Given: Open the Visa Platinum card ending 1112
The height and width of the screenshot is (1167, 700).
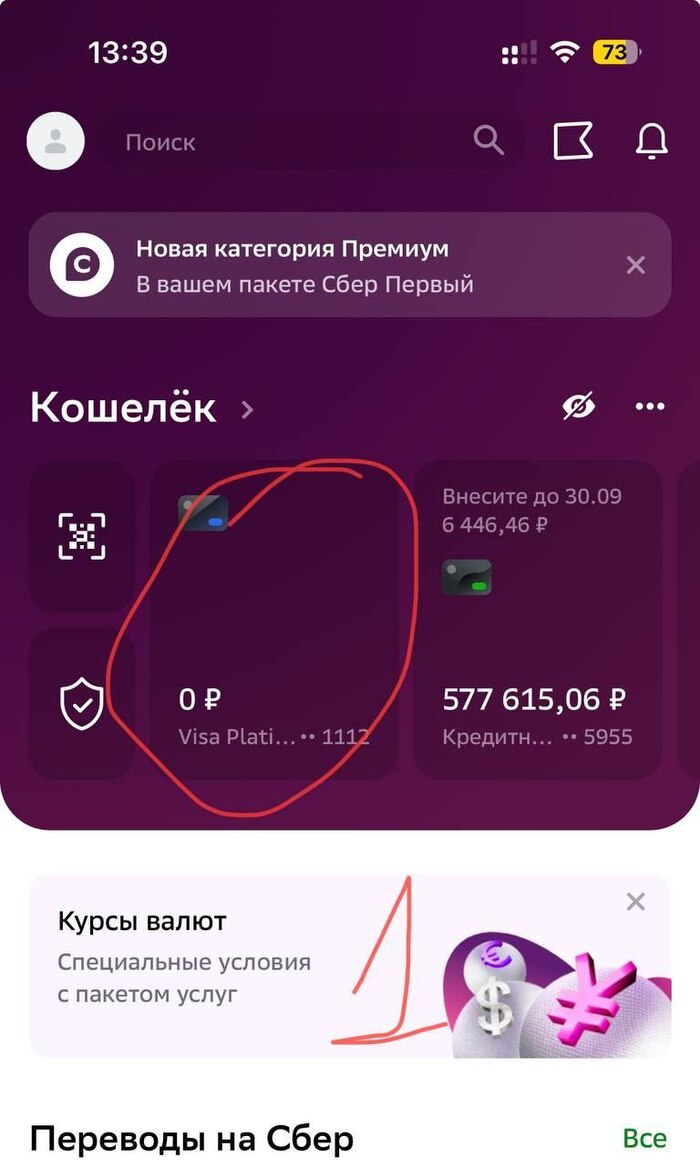Looking at the screenshot, I should pos(273,620).
